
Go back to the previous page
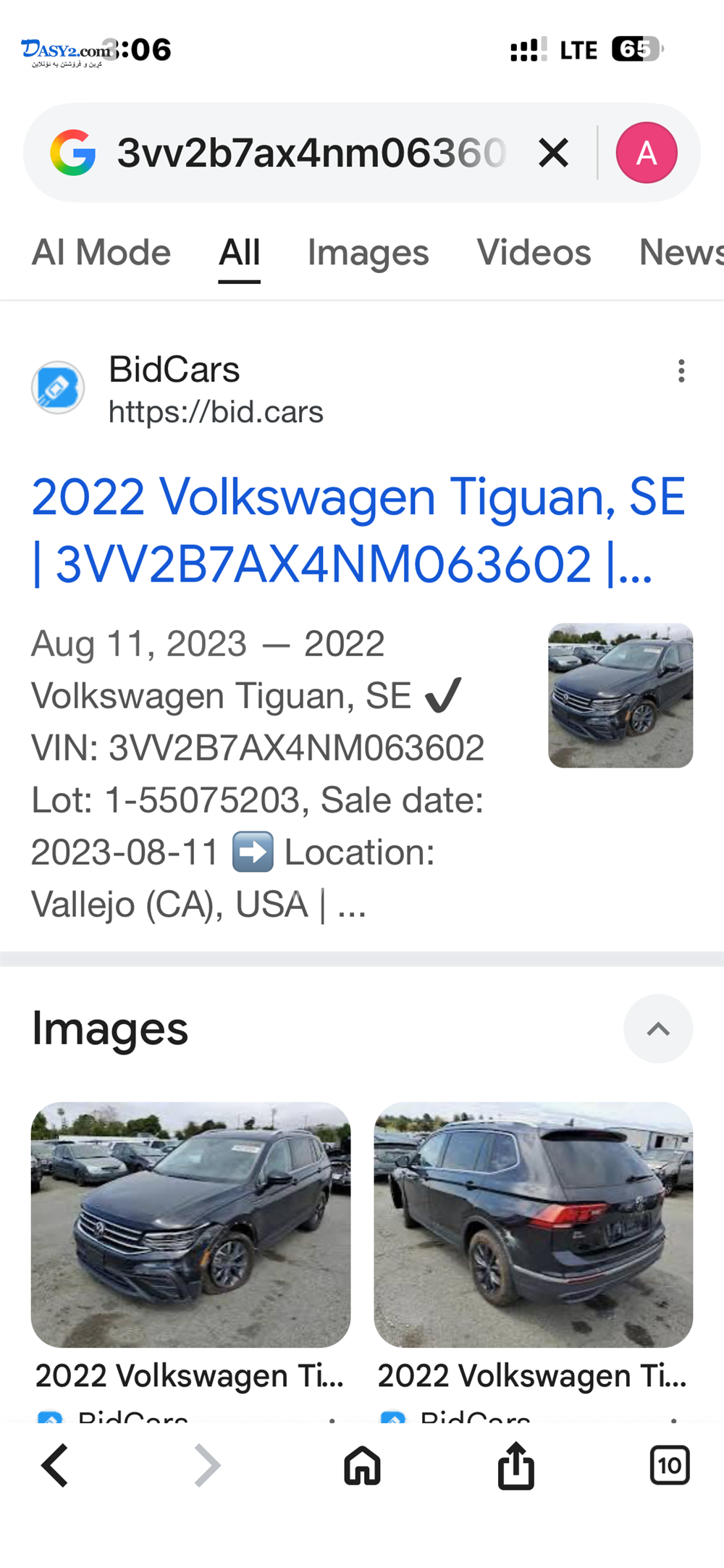coord(55,1465)
